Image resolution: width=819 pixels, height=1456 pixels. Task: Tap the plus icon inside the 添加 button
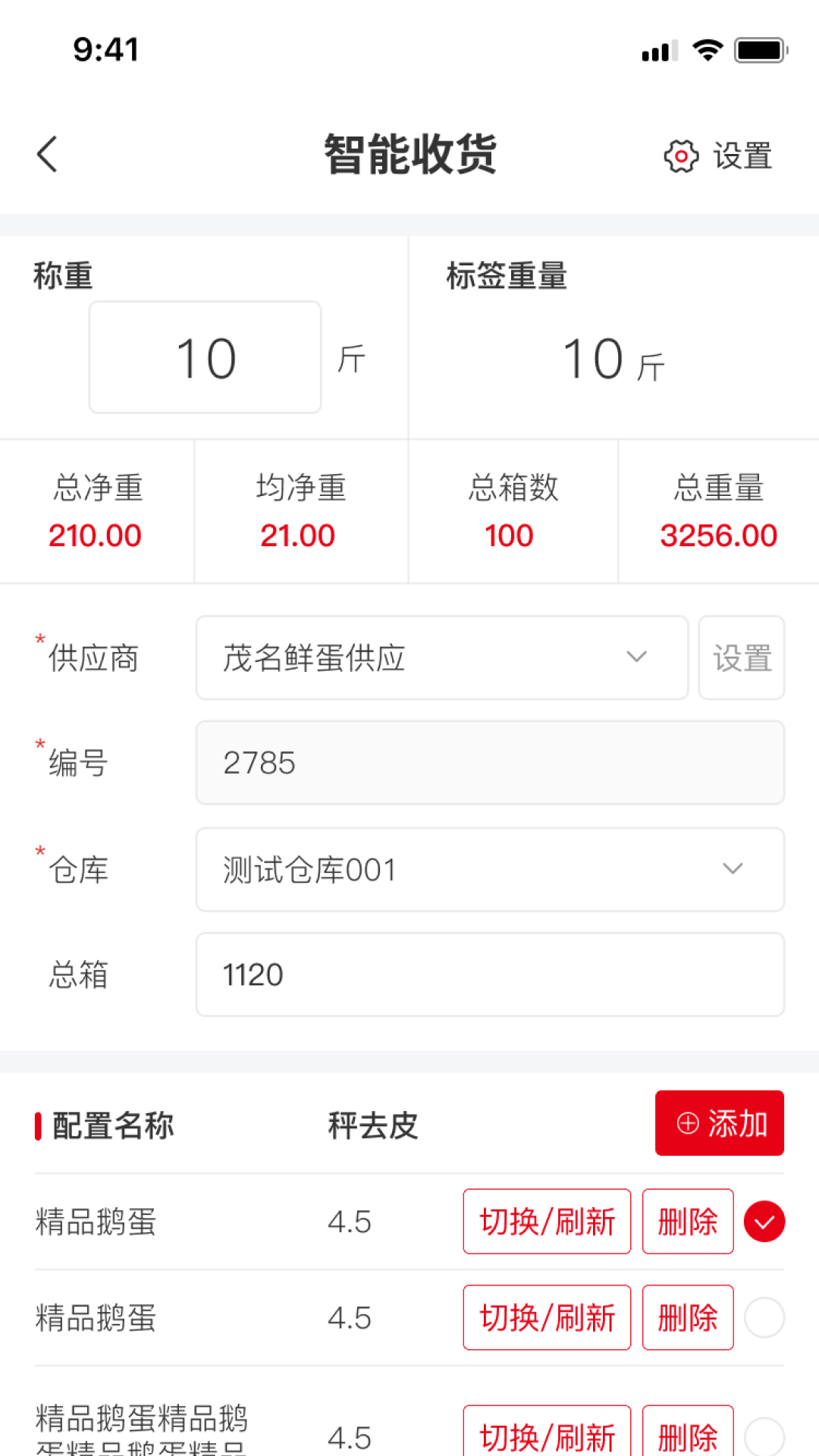[x=687, y=1123]
